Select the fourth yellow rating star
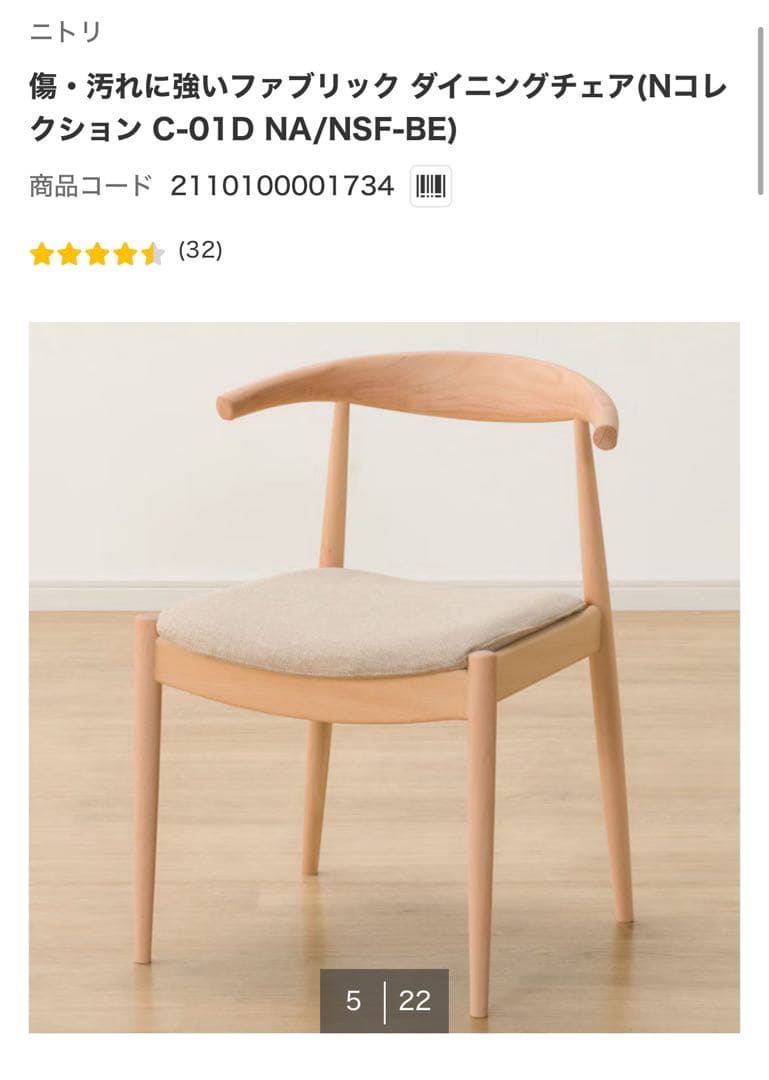 click(125, 254)
